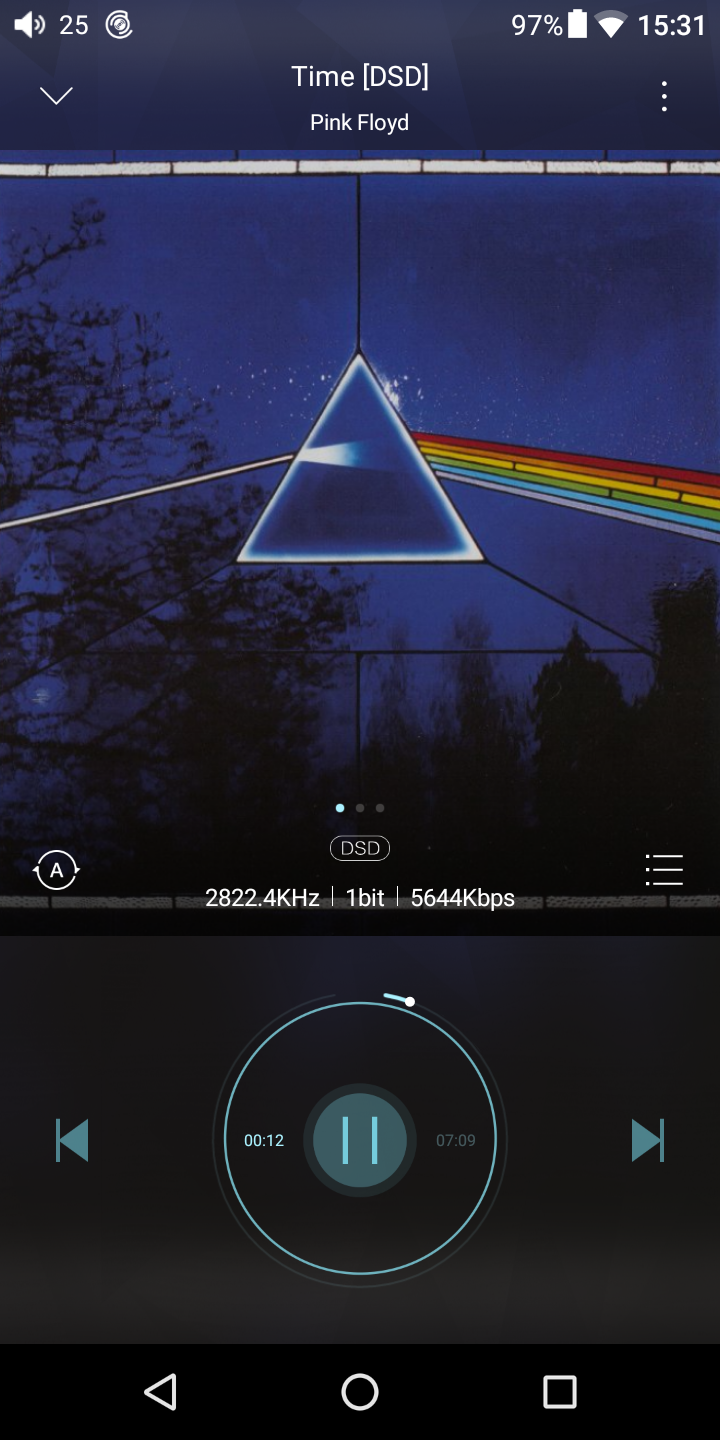Skip to the previous track
This screenshot has height=1440, width=720.
72,1140
